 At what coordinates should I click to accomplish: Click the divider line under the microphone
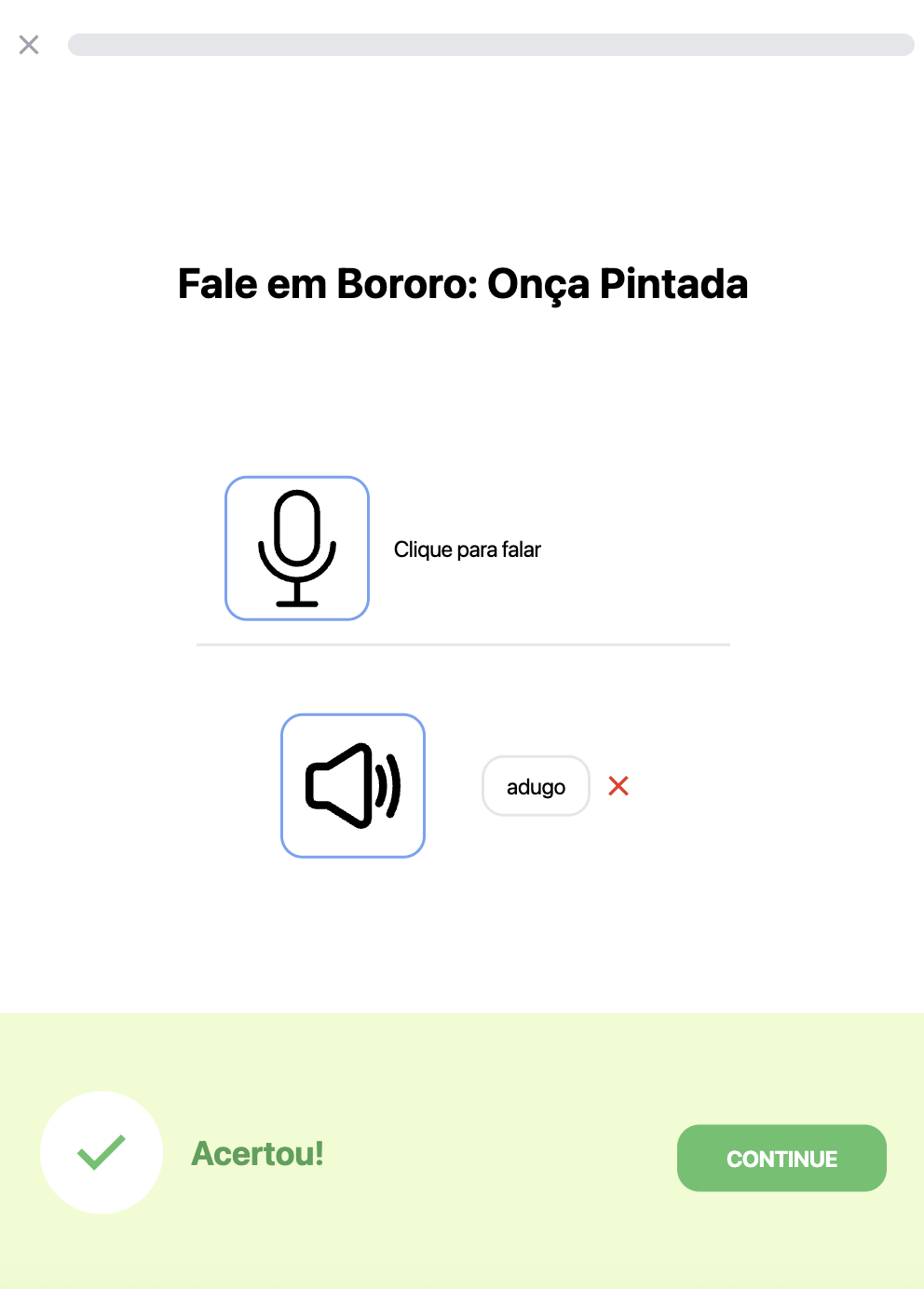pyautogui.click(x=463, y=644)
